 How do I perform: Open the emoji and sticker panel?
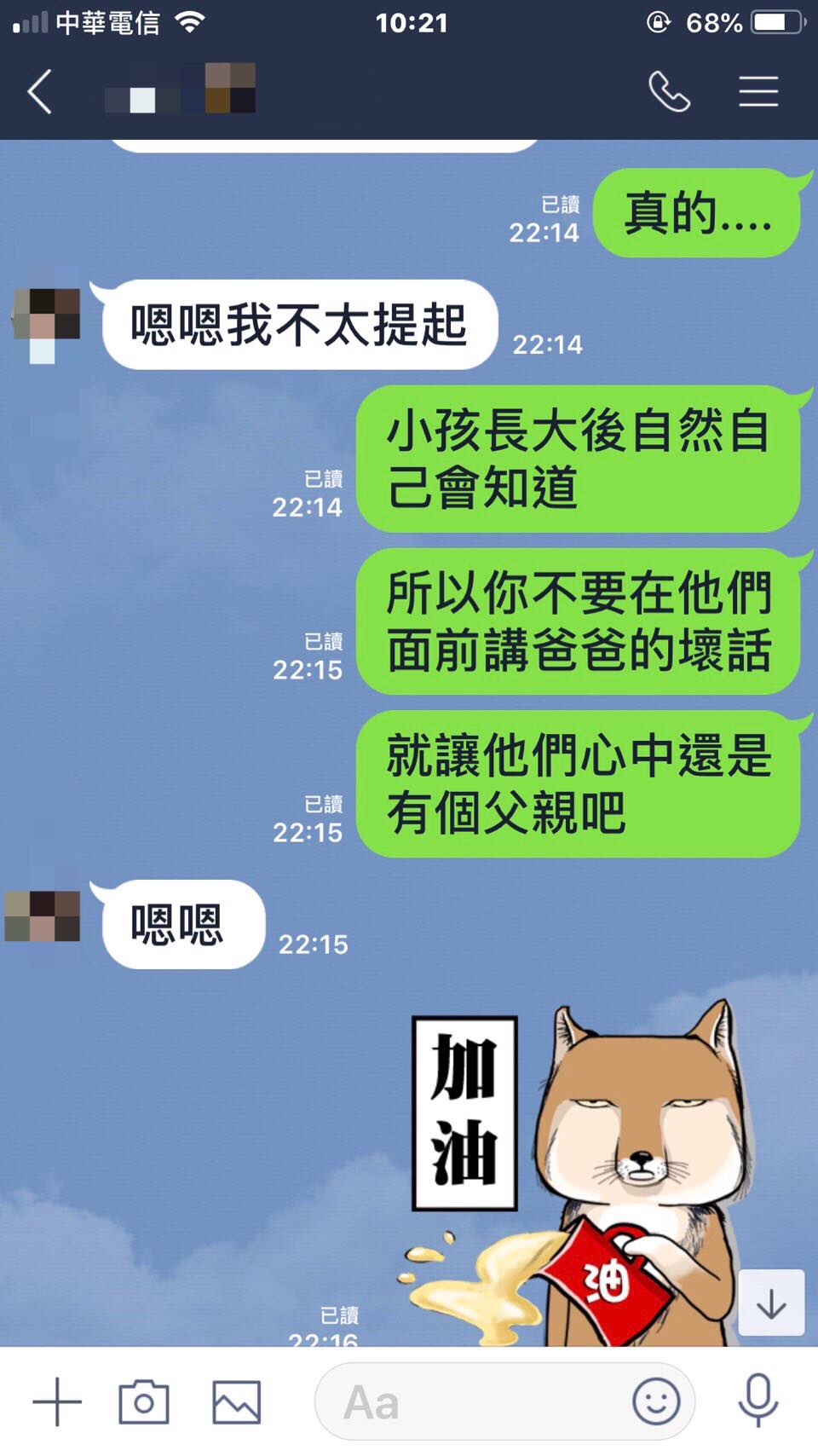point(656,1401)
